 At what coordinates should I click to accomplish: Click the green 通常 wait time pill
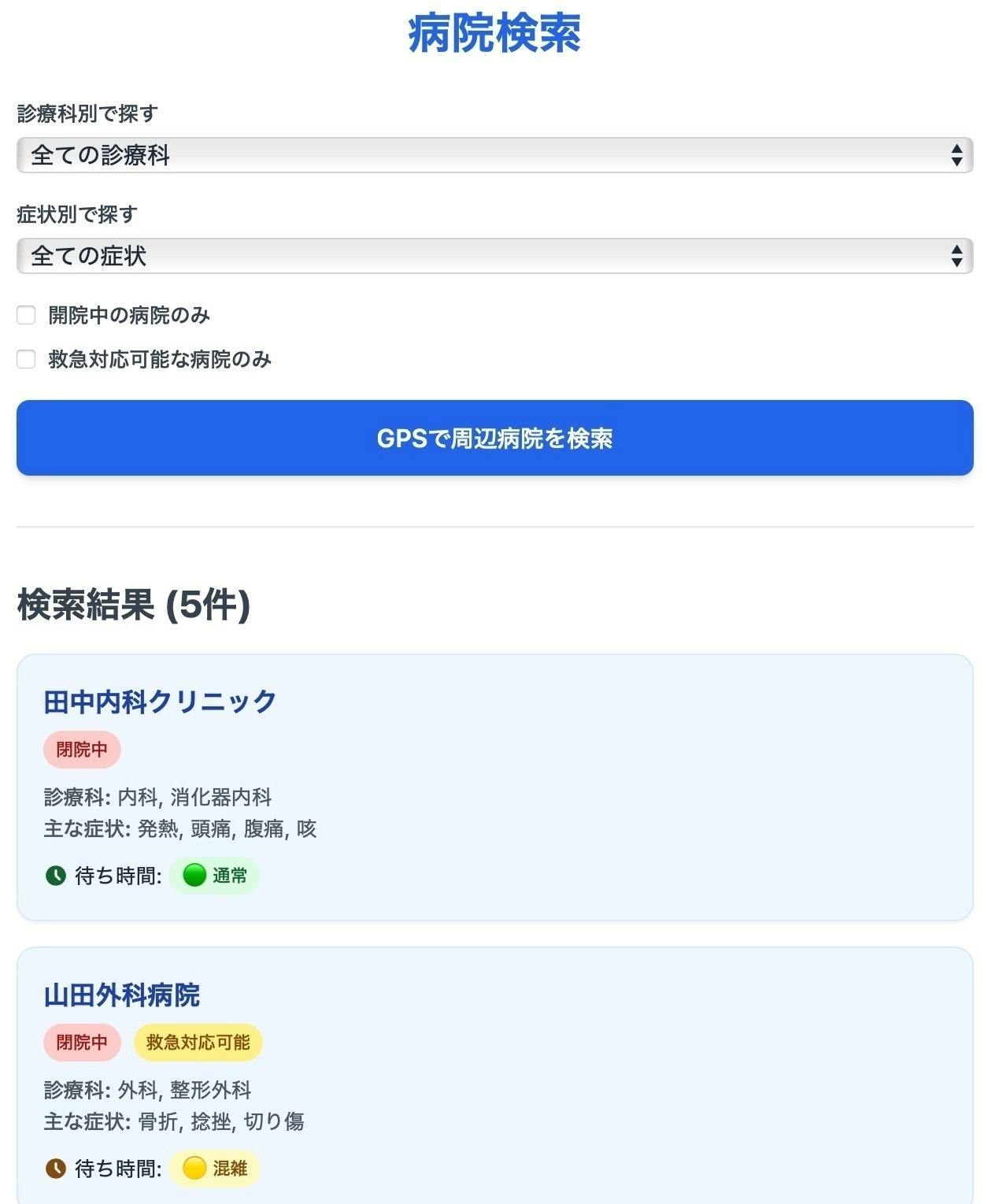pyautogui.click(x=214, y=874)
